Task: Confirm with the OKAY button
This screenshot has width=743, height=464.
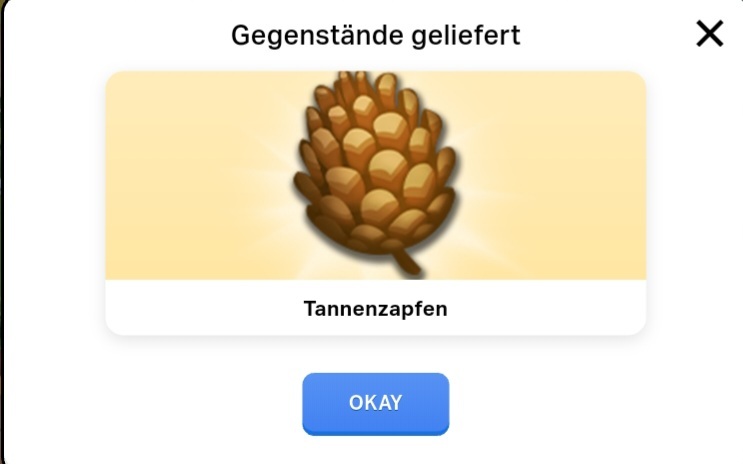Action: coord(376,404)
